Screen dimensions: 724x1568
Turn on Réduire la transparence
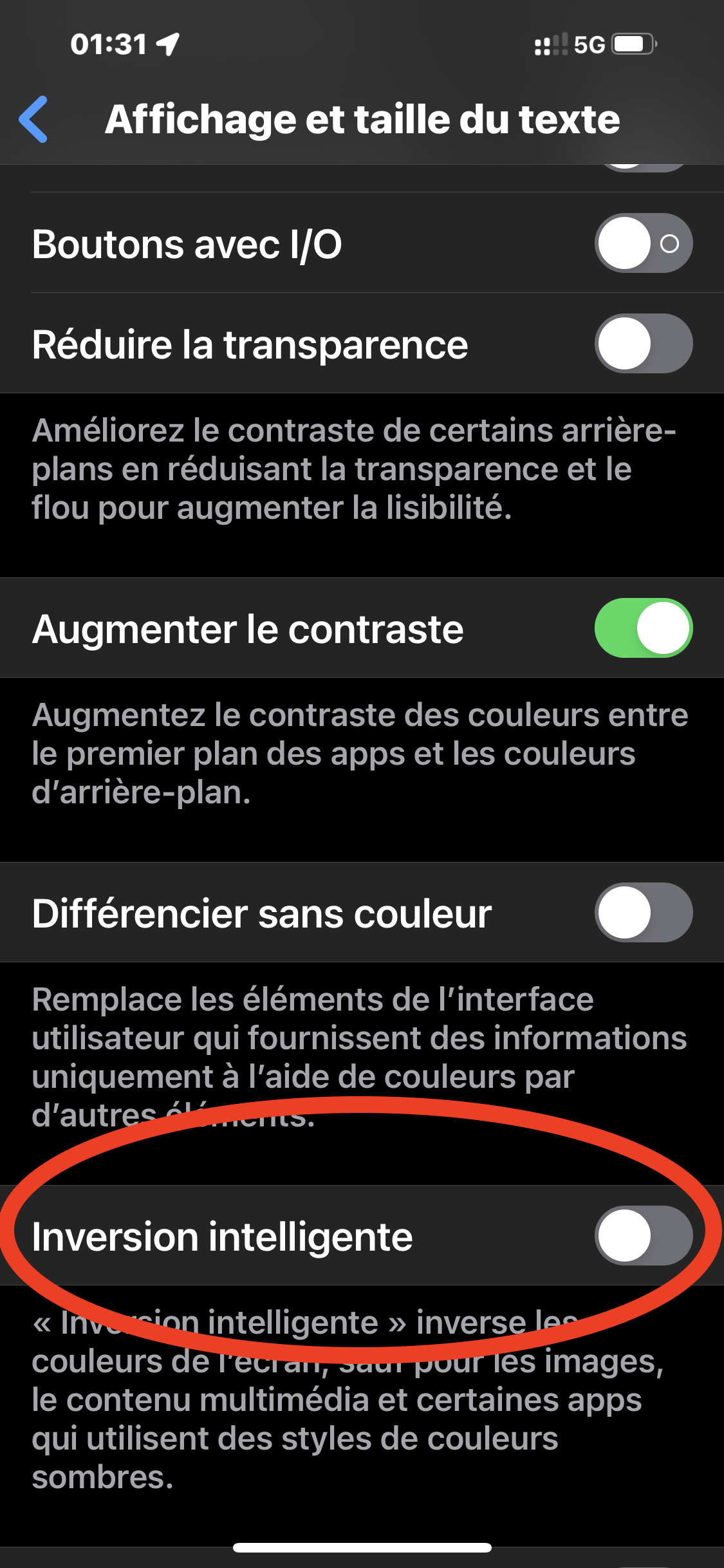coord(643,344)
